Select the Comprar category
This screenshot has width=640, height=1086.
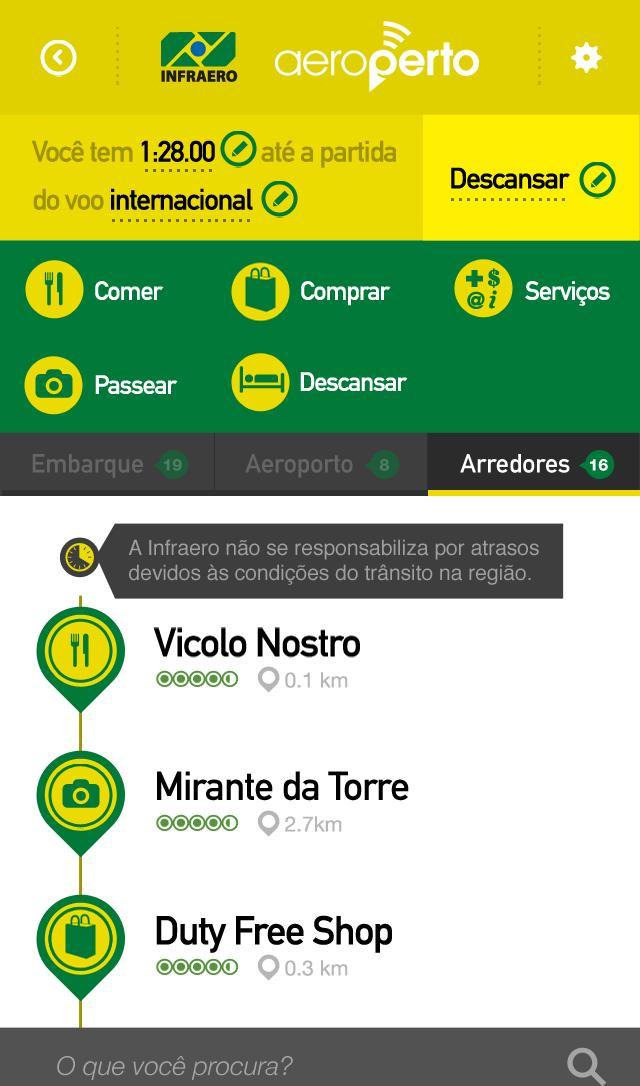click(x=310, y=291)
